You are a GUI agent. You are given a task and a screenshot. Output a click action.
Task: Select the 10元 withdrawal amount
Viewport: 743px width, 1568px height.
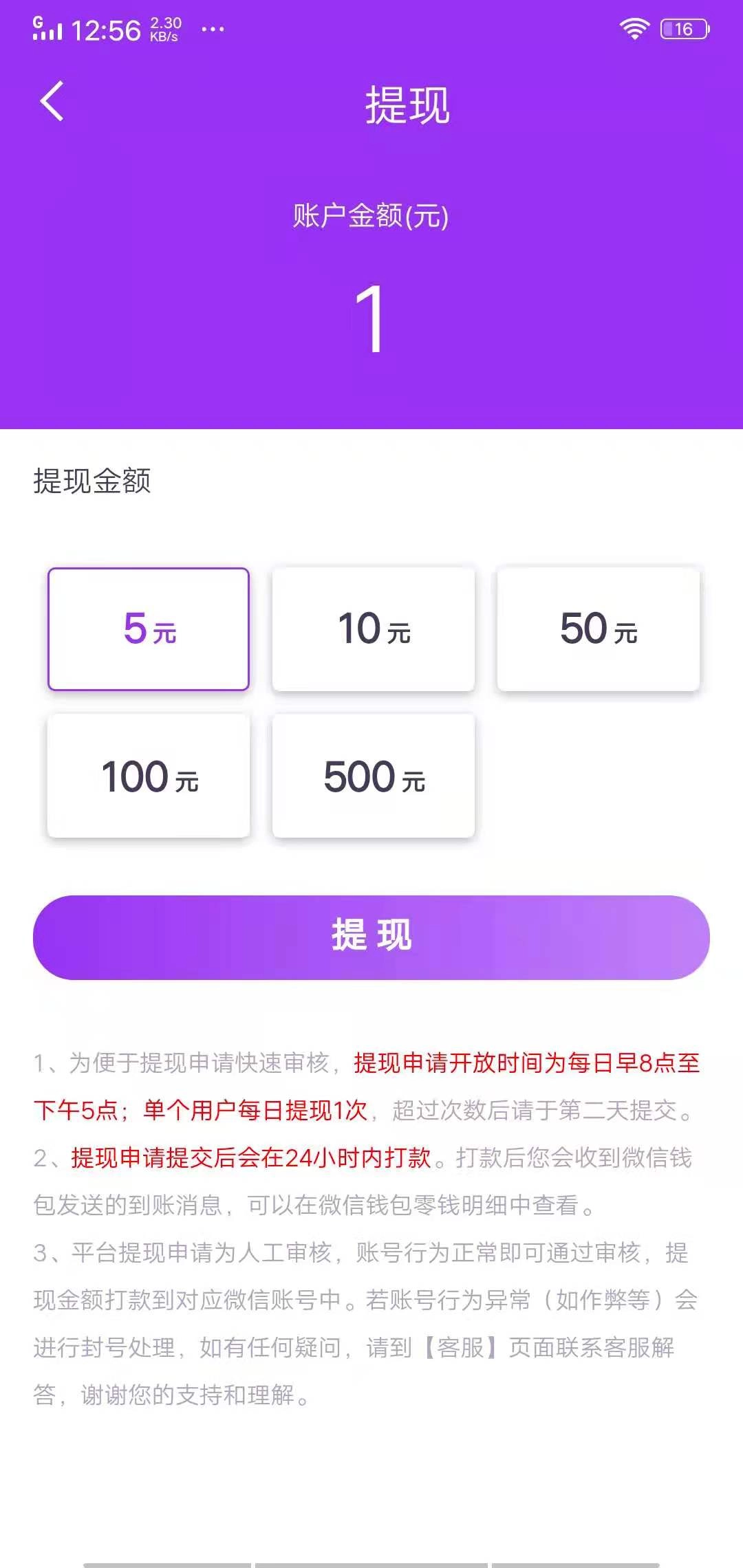point(374,628)
